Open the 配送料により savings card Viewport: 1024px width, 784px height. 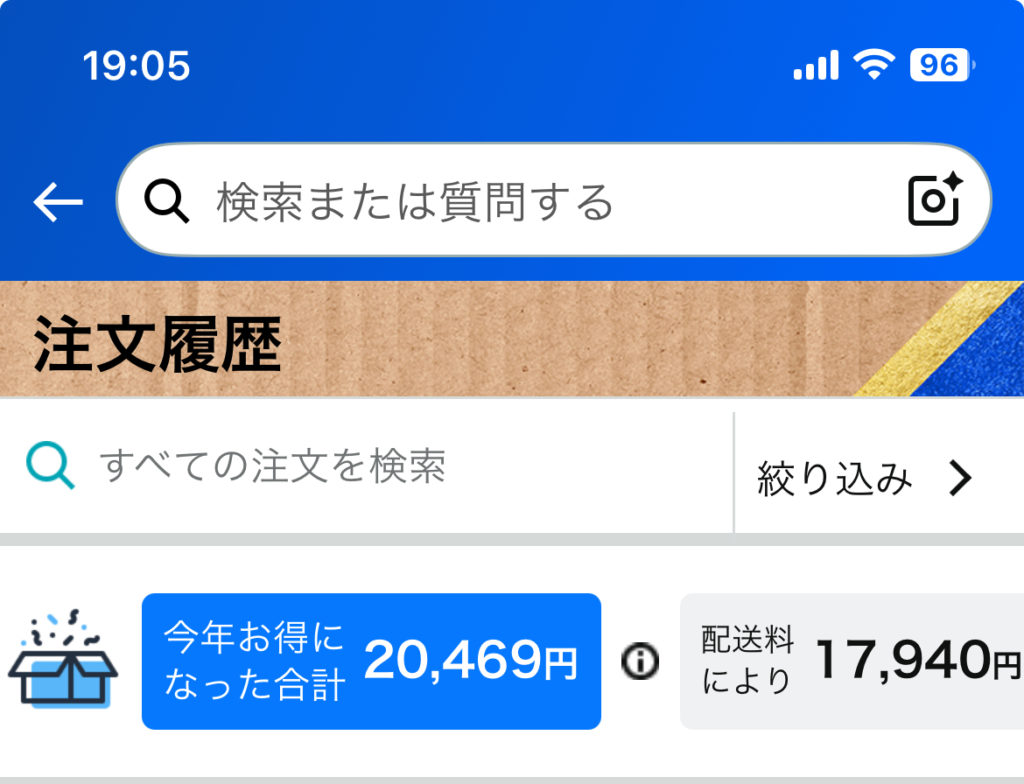pos(855,661)
